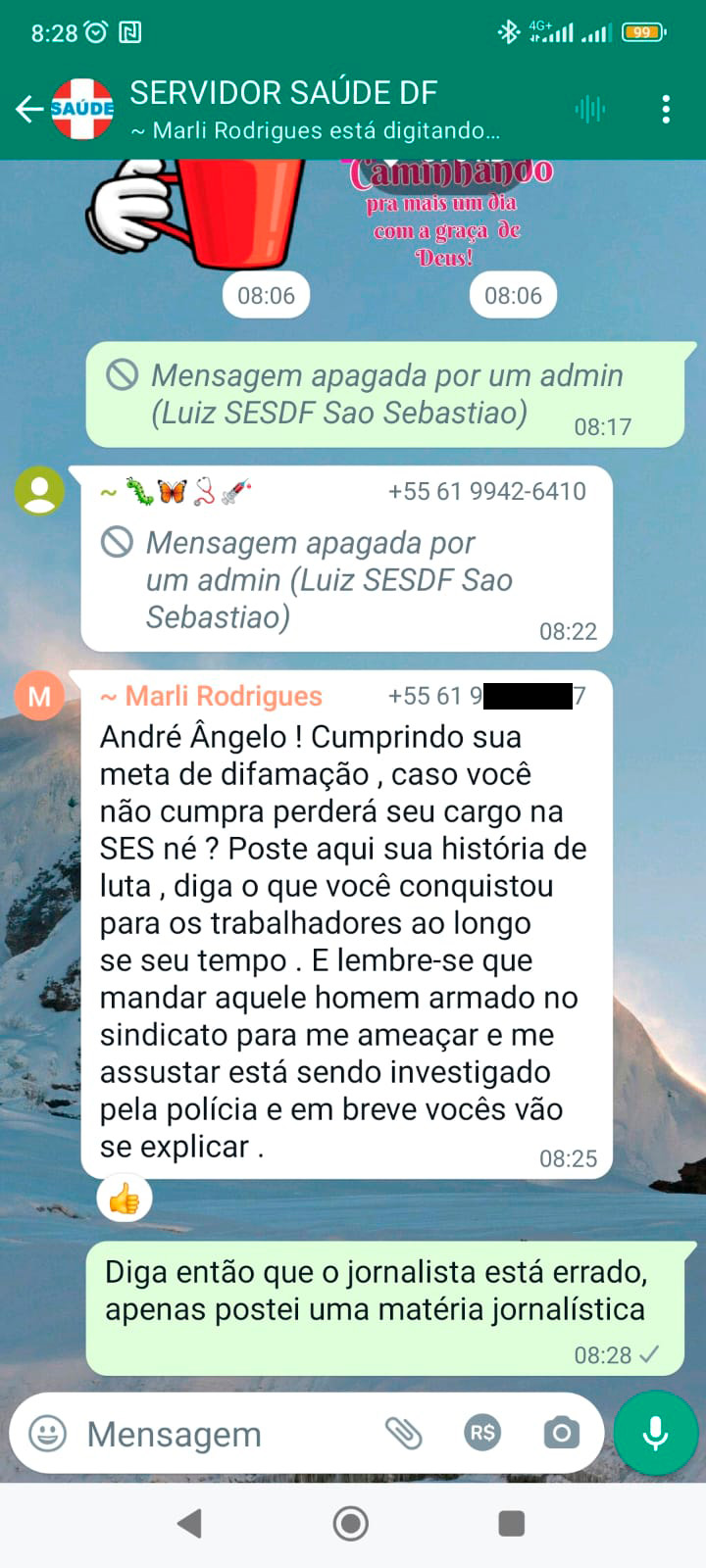The width and height of the screenshot is (706, 1568).
Task: Go back to the chat list
Action: point(28,109)
